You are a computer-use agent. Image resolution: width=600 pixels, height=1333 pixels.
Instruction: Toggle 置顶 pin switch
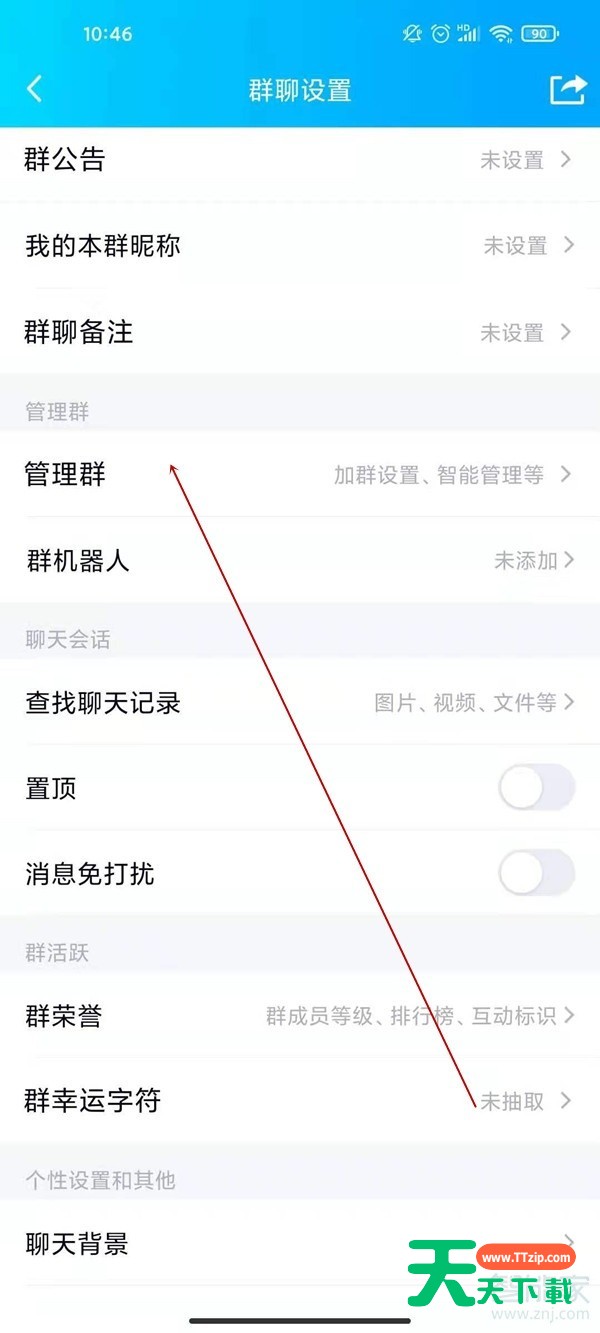point(537,789)
